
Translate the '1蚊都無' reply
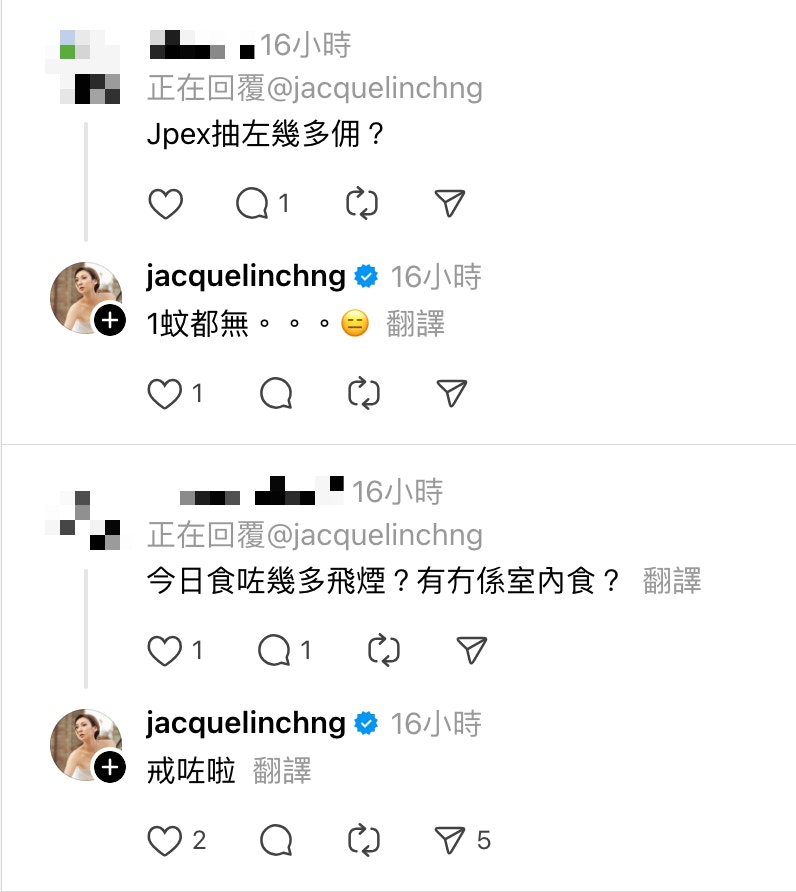415,324
